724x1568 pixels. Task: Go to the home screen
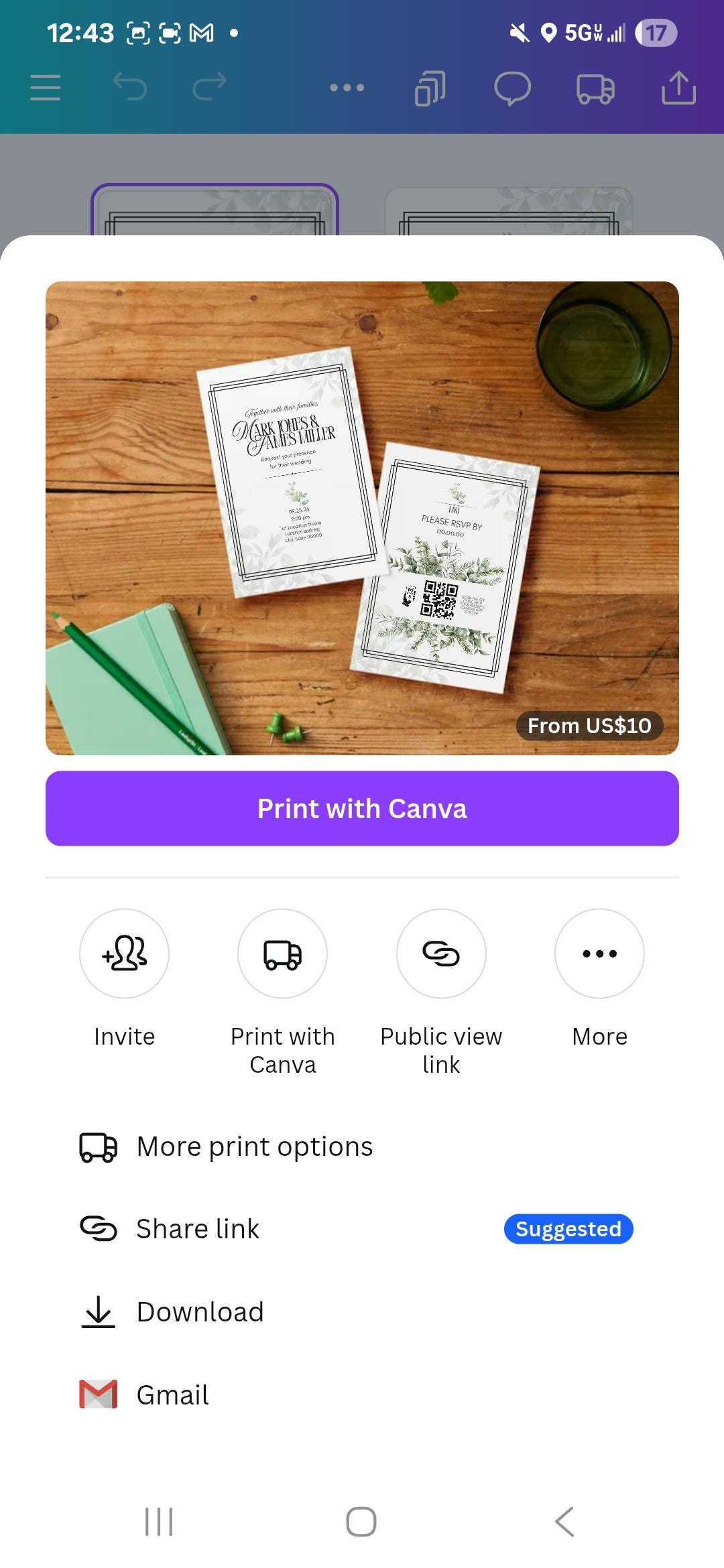361,1522
